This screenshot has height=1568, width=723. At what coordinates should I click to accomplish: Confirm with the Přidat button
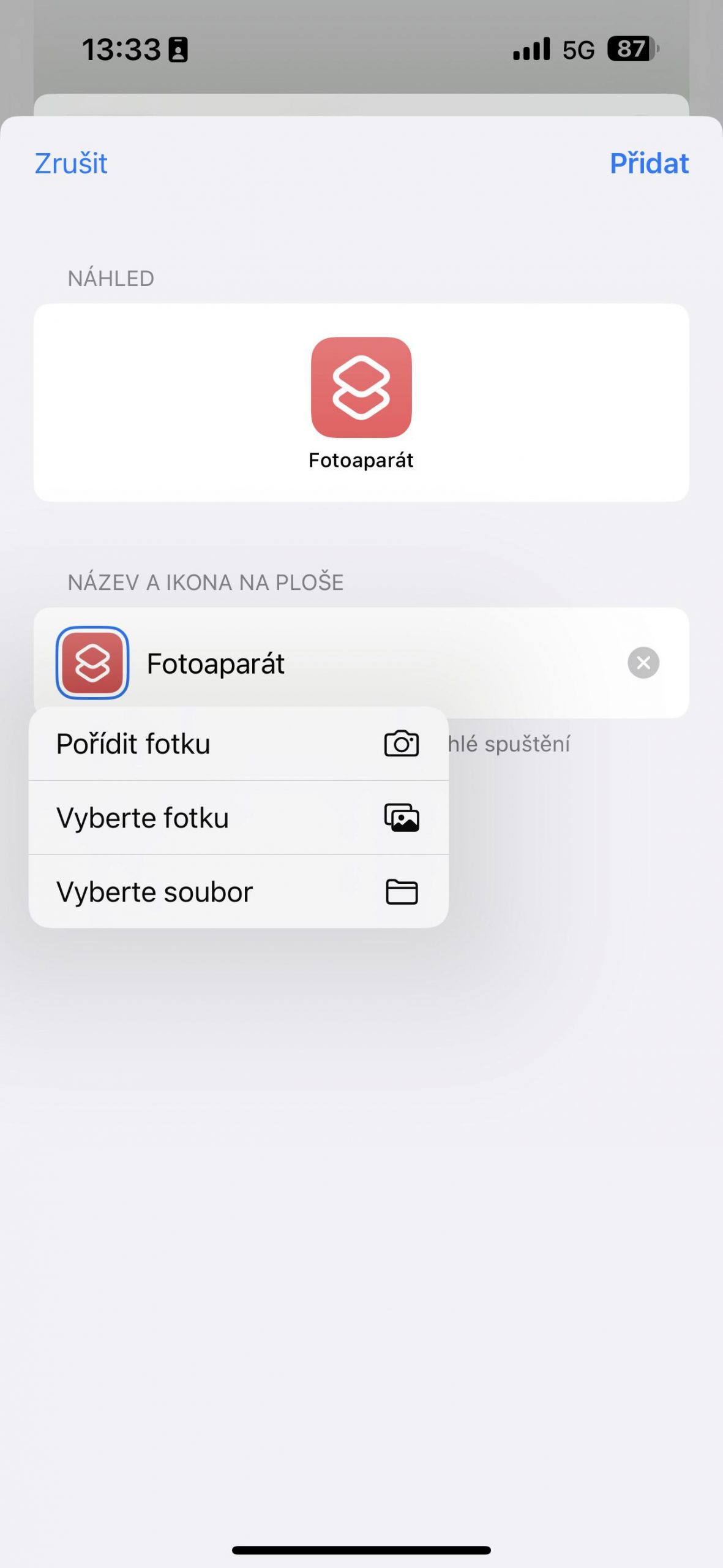[649, 164]
